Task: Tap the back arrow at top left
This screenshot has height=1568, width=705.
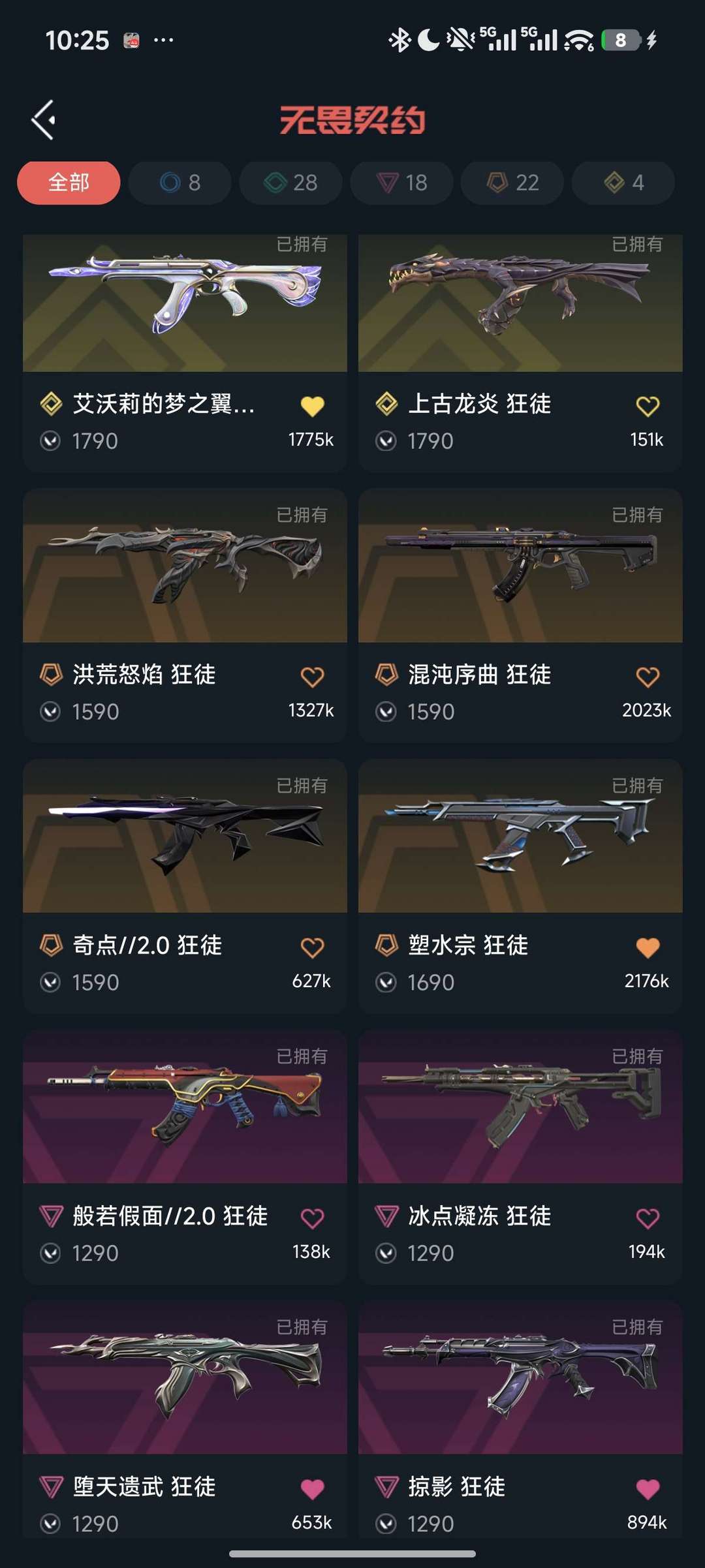Action: point(43,119)
